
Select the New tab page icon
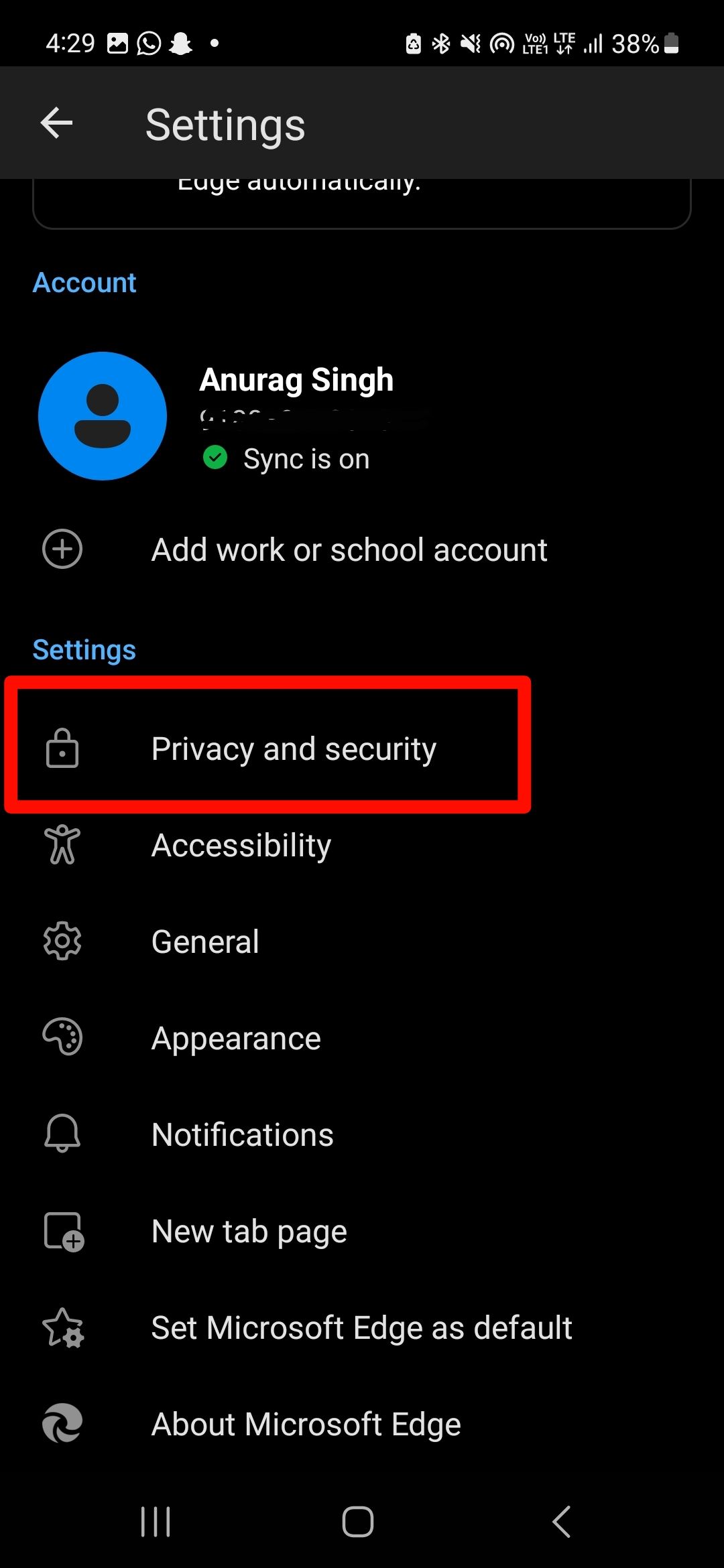point(62,1230)
